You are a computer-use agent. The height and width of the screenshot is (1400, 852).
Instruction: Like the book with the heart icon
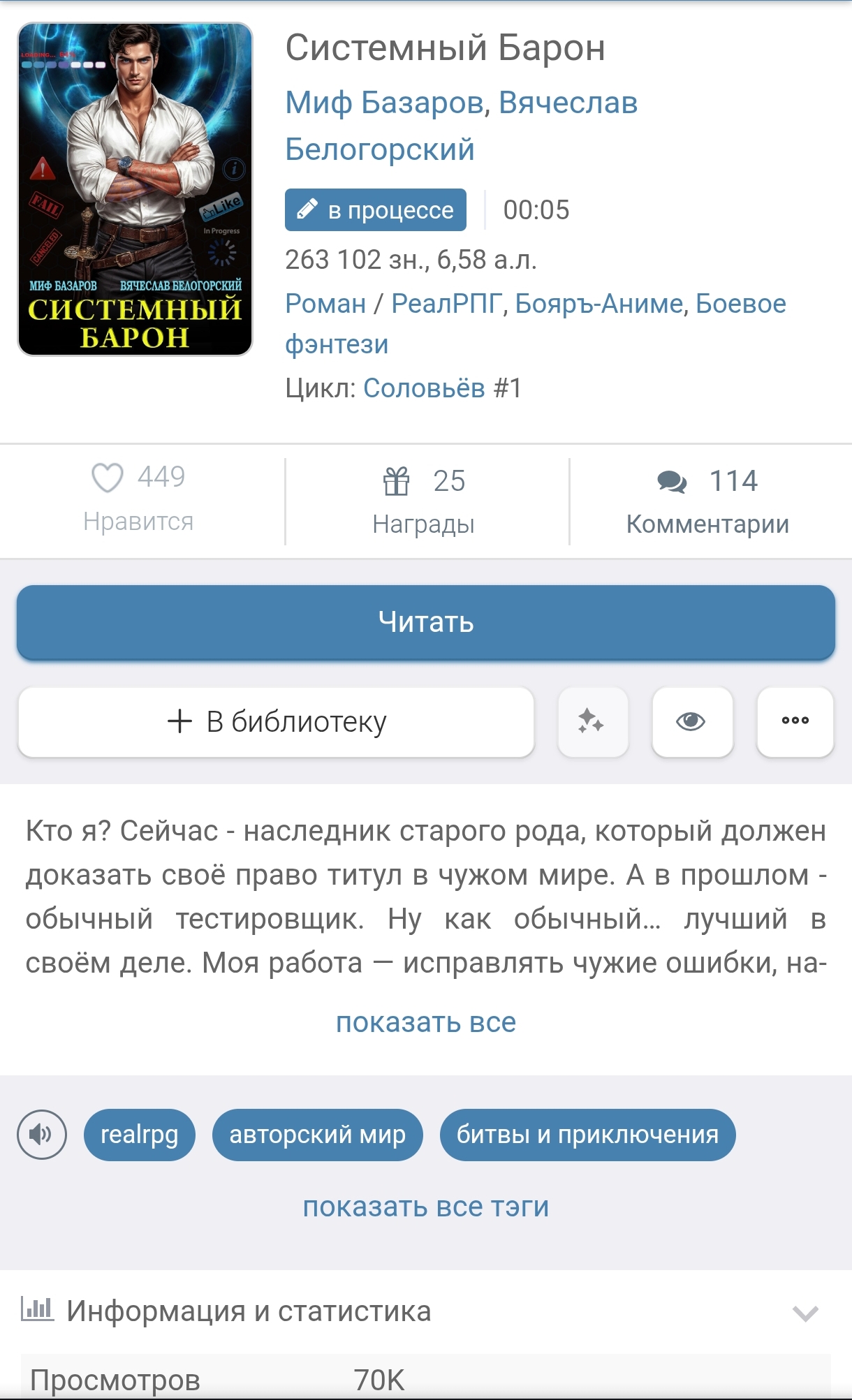point(108,478)
